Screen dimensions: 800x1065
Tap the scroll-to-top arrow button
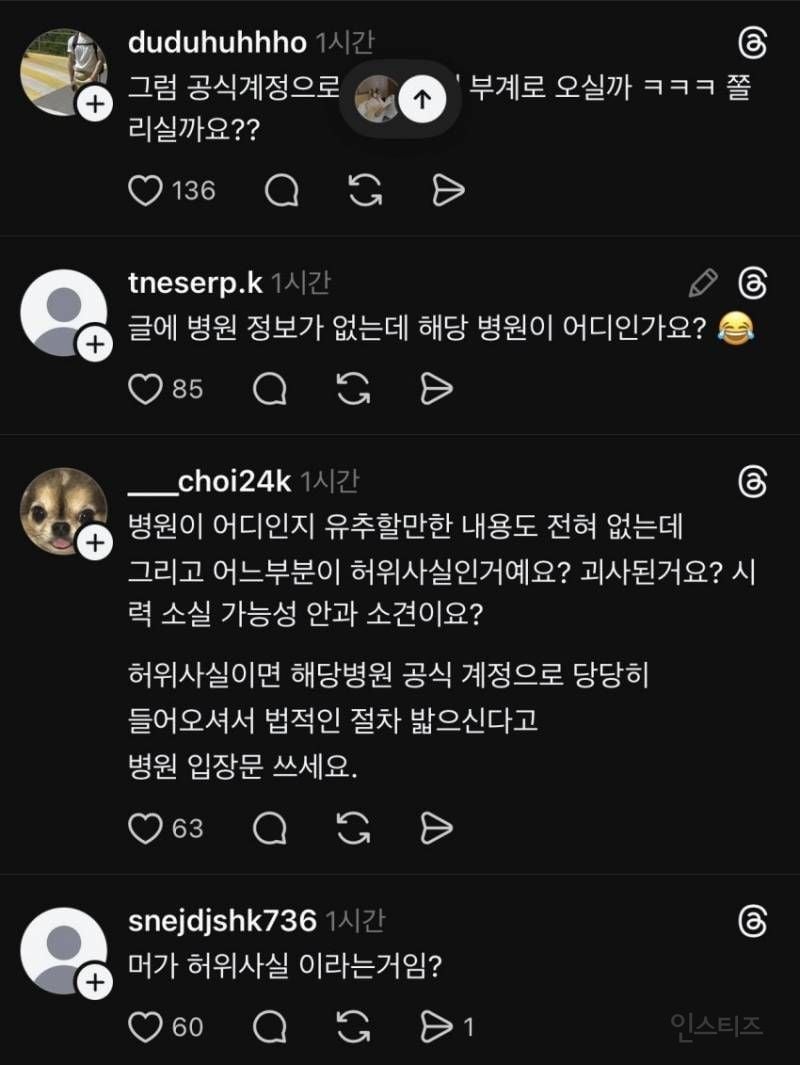coord(424,100)
